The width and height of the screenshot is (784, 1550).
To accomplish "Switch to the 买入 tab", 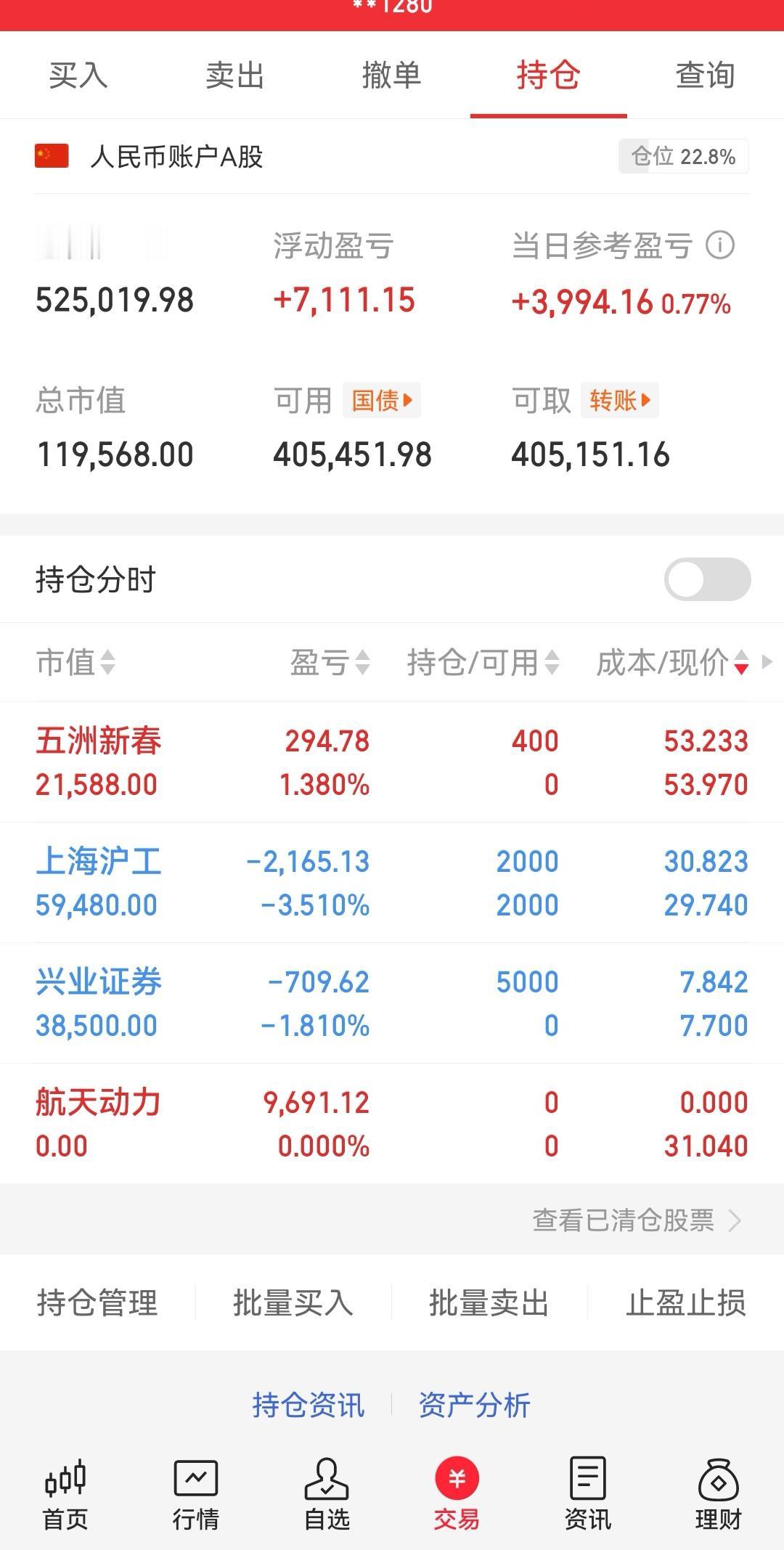I will [x=78, y=75].
